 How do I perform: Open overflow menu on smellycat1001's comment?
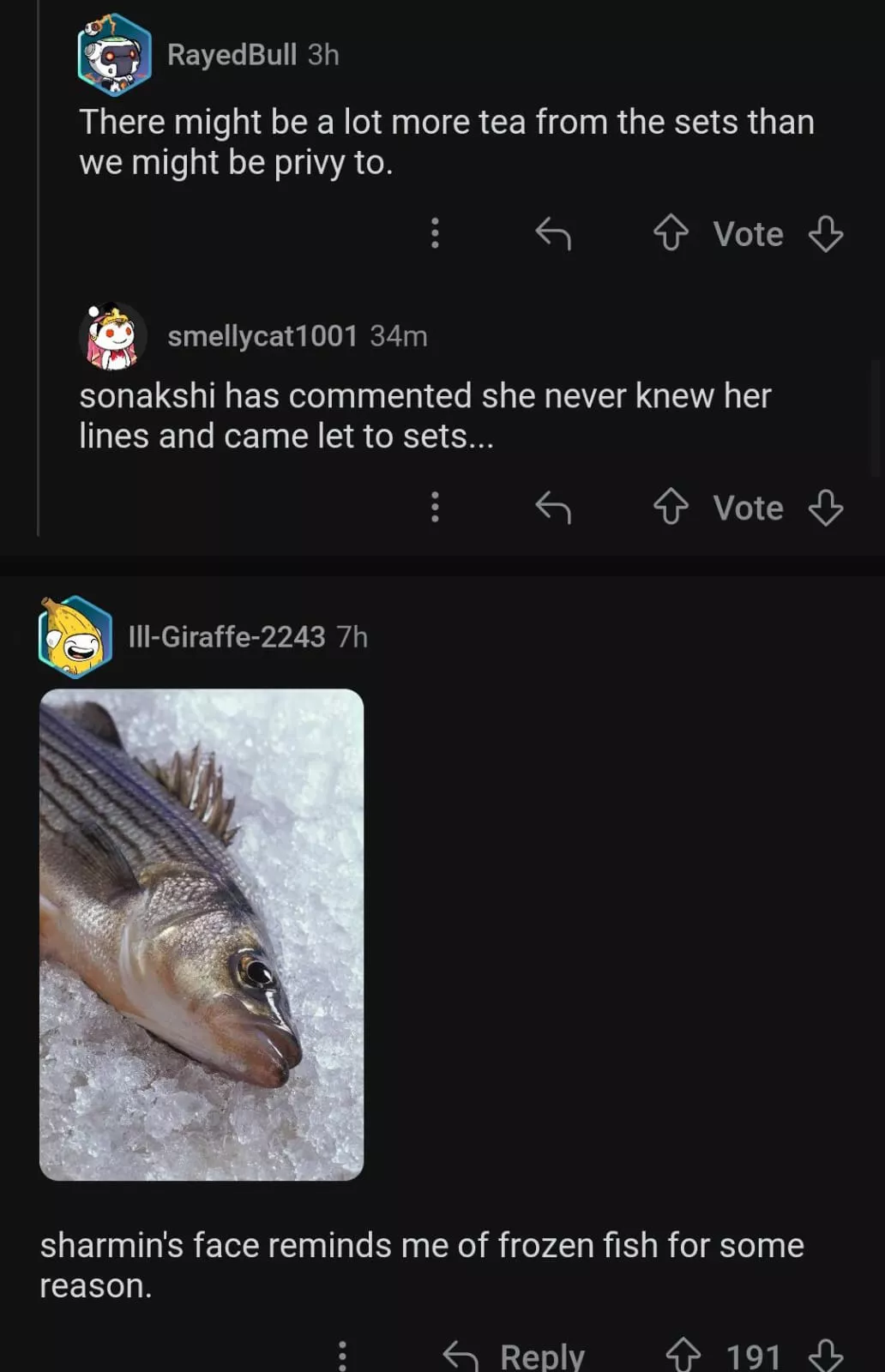coord(435,508)
